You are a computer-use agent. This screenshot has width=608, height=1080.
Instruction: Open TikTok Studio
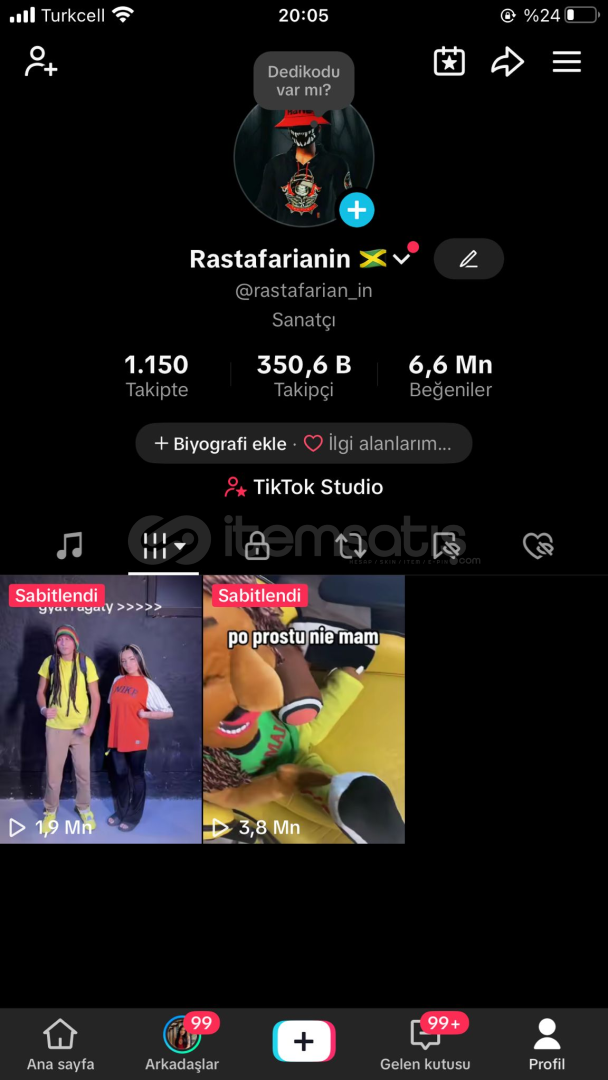click(x=303, y=487)
